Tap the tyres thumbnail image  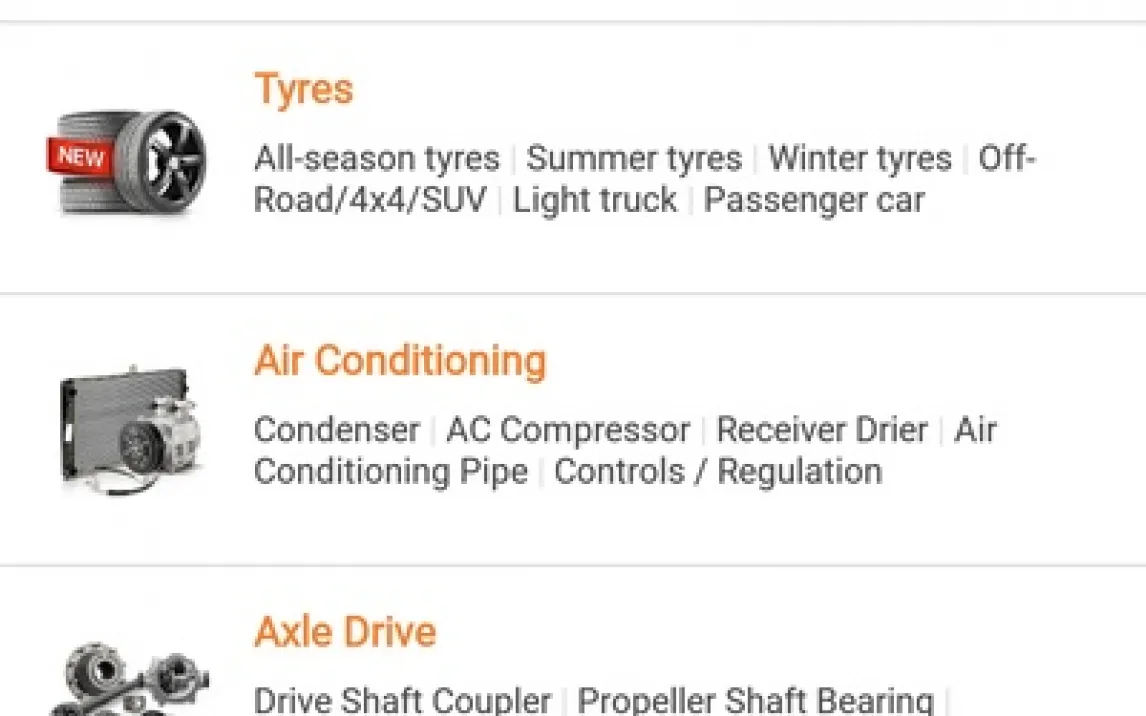pos(130,160)
